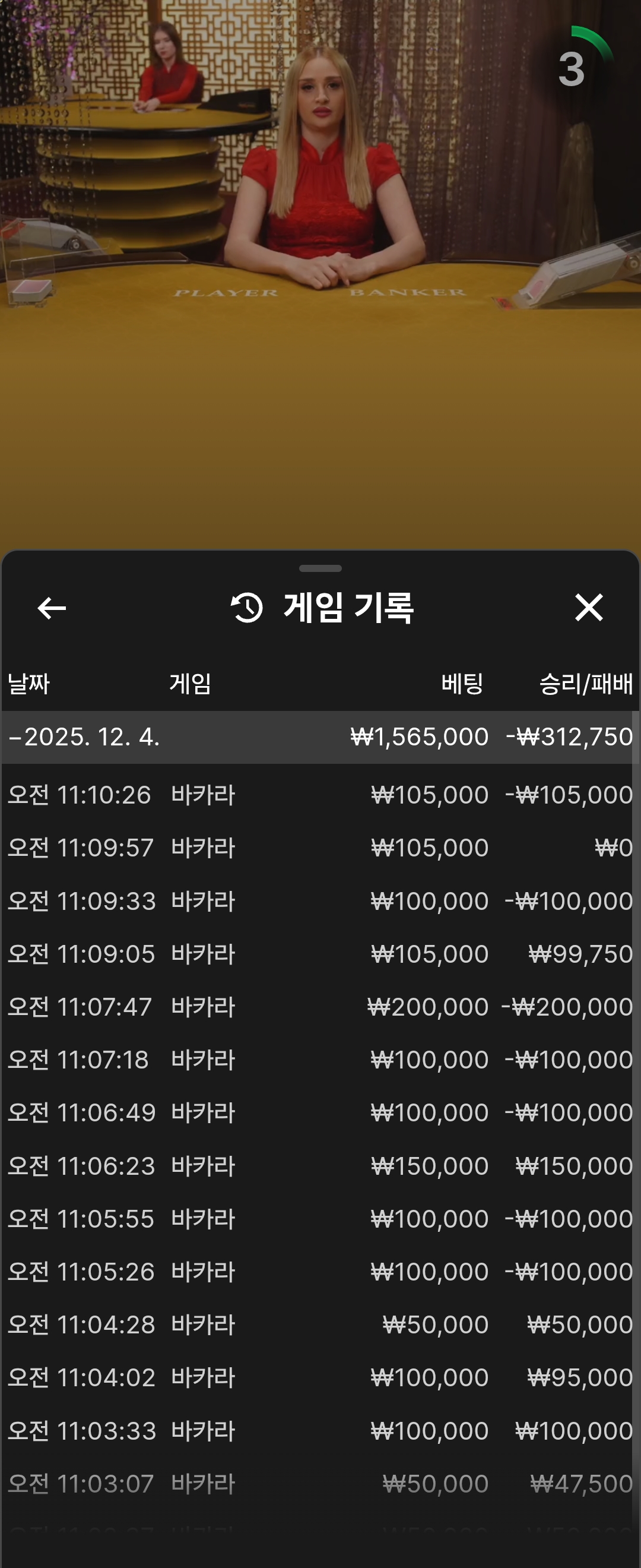Open the ₩200,000 bet at 오전 11:07:47
The height and width of the screenshot is (1568, 641).
(320, 1007)
